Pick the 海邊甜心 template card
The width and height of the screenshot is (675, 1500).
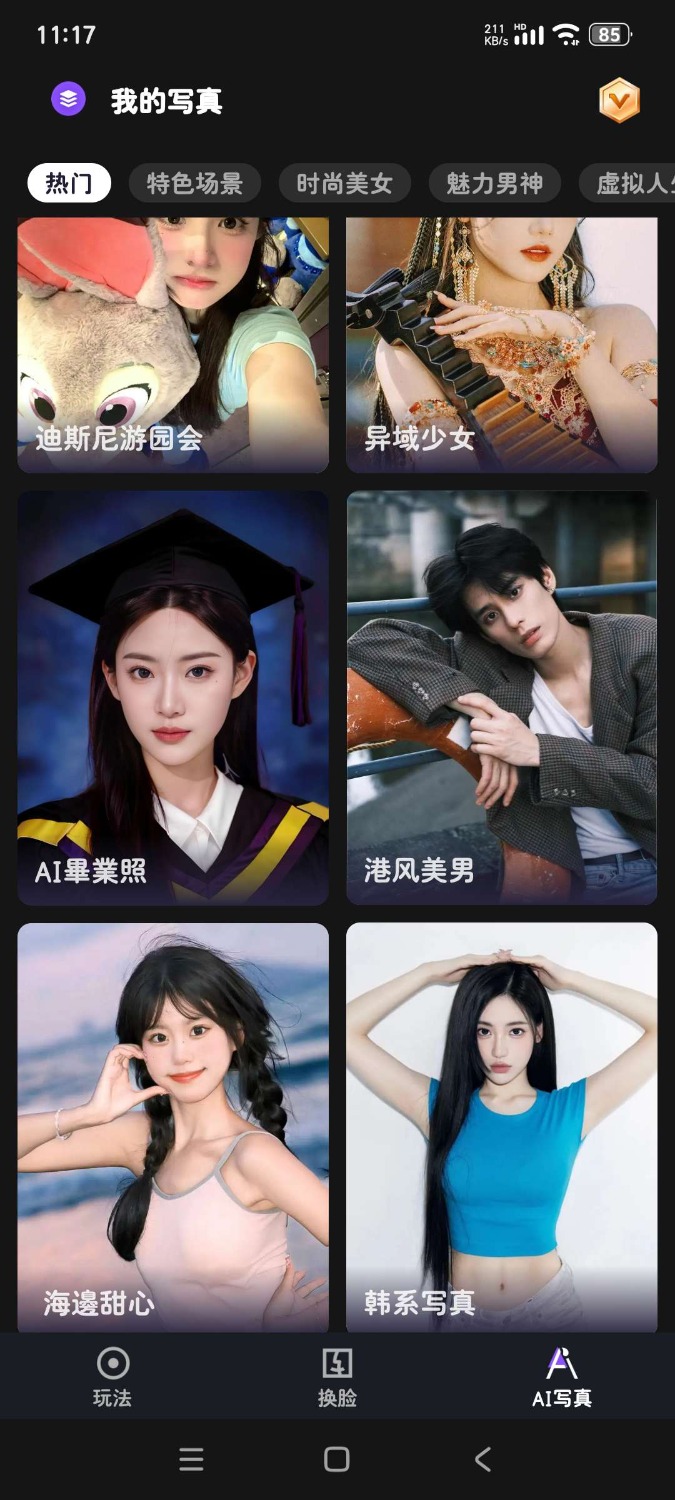point(173,1127)
